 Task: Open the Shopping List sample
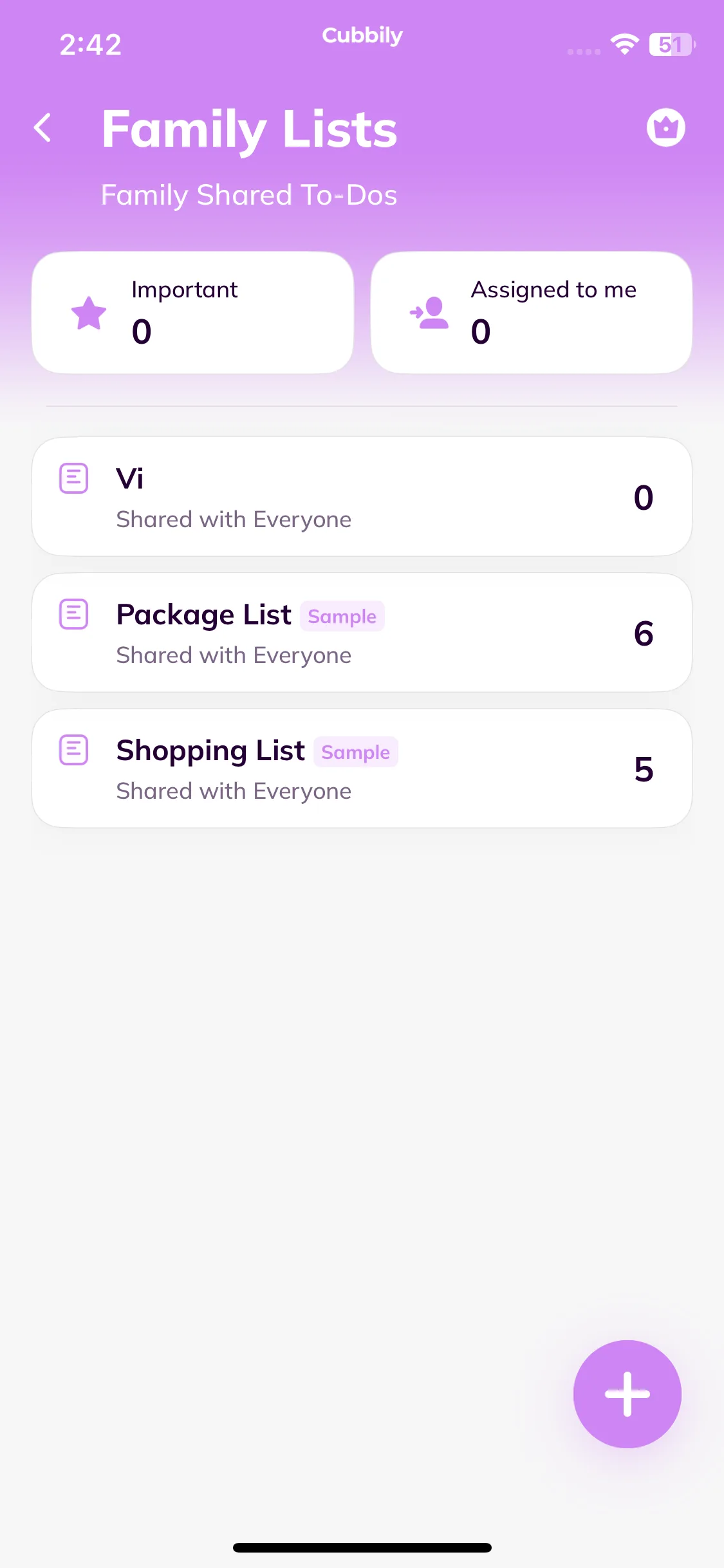pos(362,769)
